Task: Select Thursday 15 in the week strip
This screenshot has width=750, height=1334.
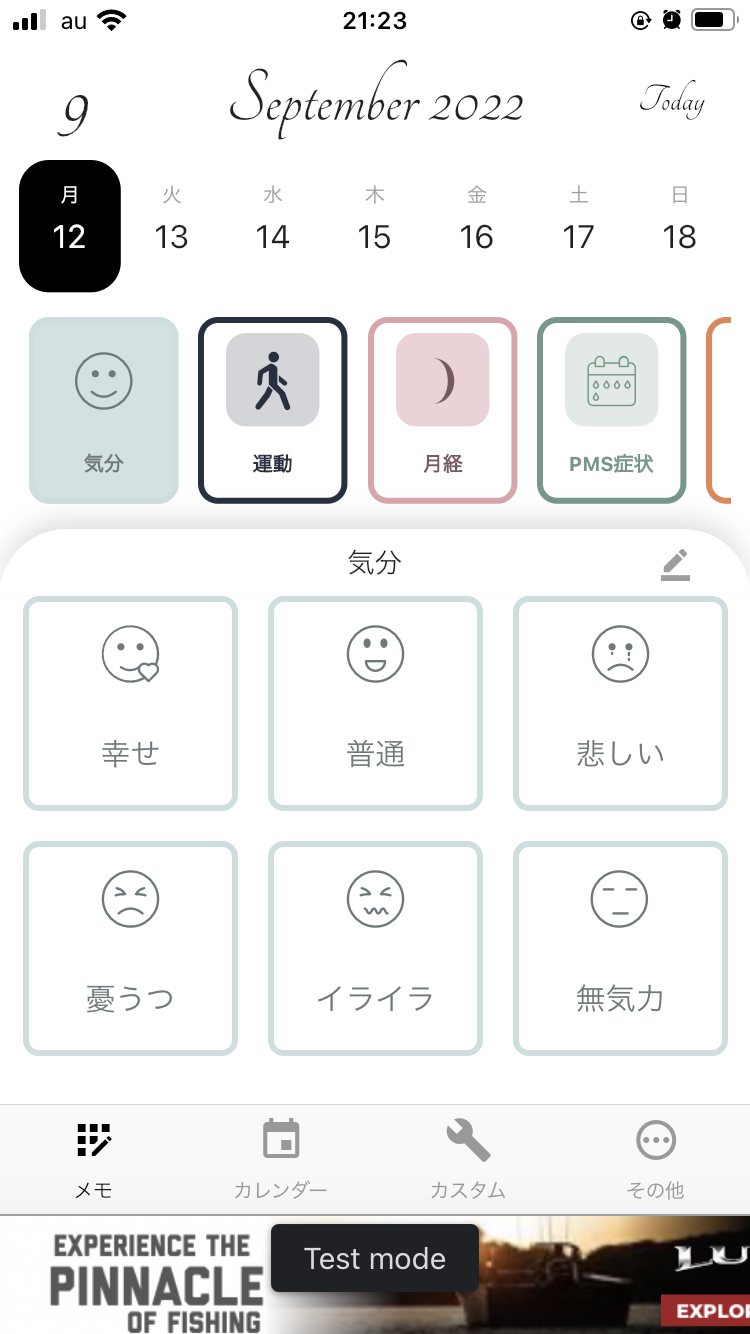Action: (374, 225)
